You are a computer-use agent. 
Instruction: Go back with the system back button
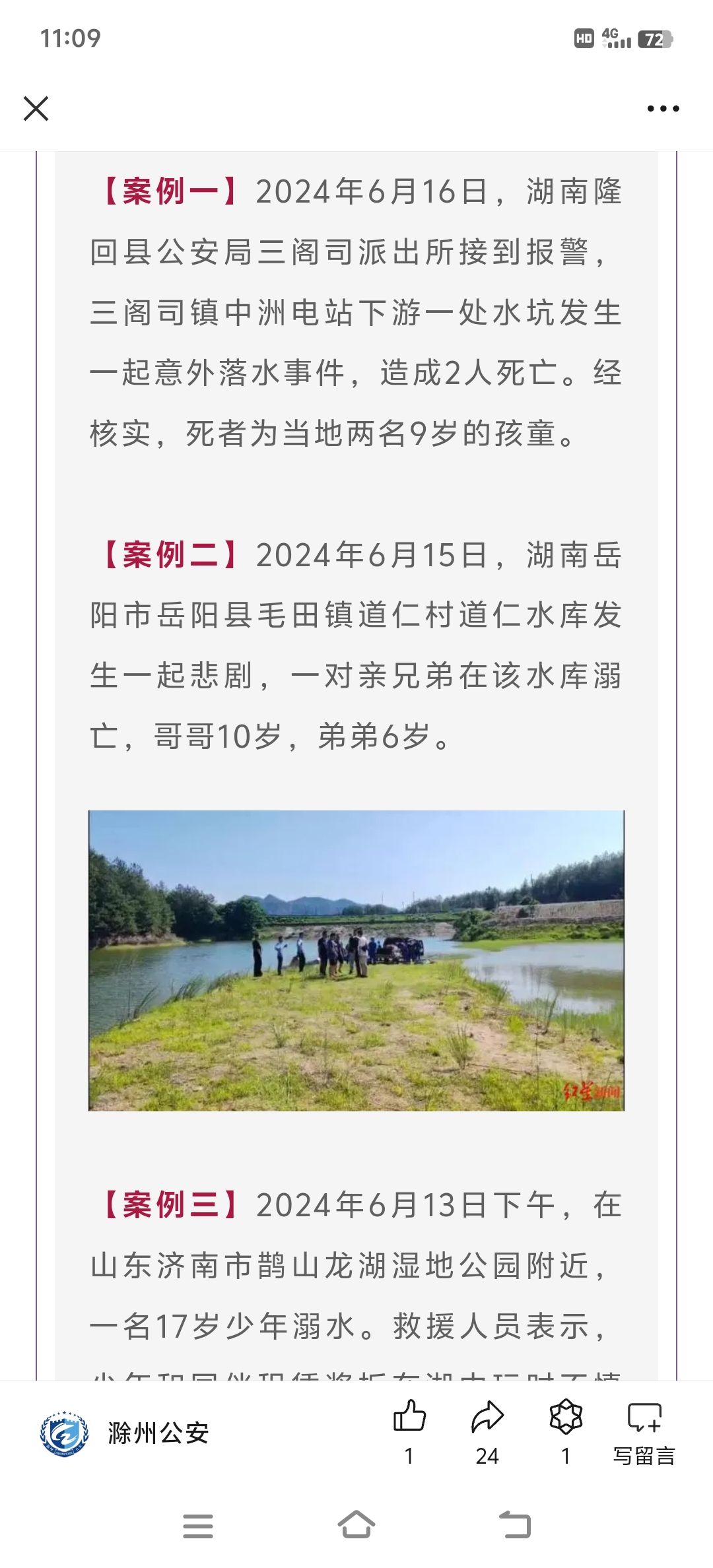[x=515, y=1525]
